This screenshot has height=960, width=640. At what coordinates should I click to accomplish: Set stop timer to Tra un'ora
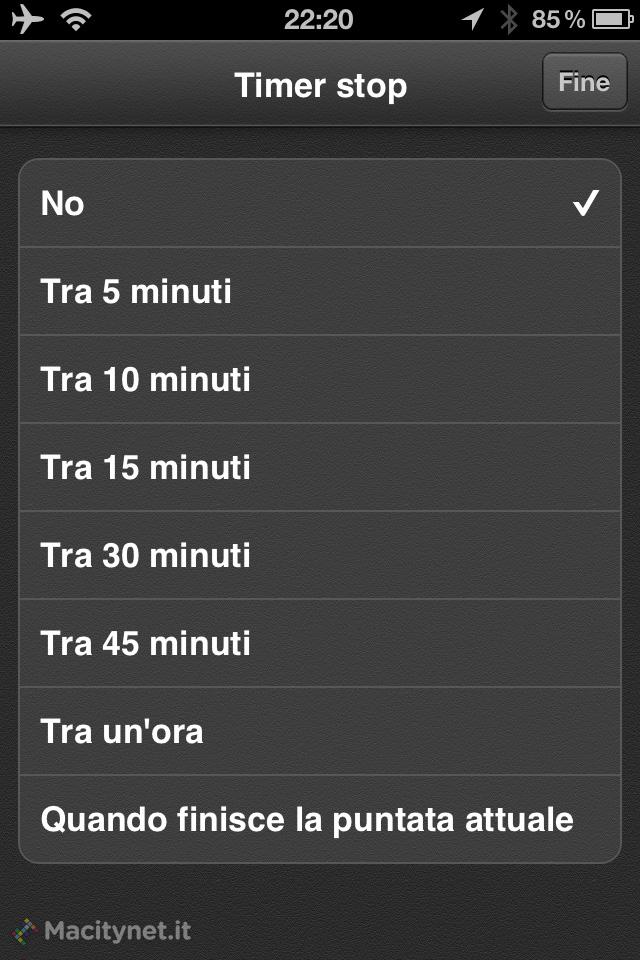pos(320,731)
